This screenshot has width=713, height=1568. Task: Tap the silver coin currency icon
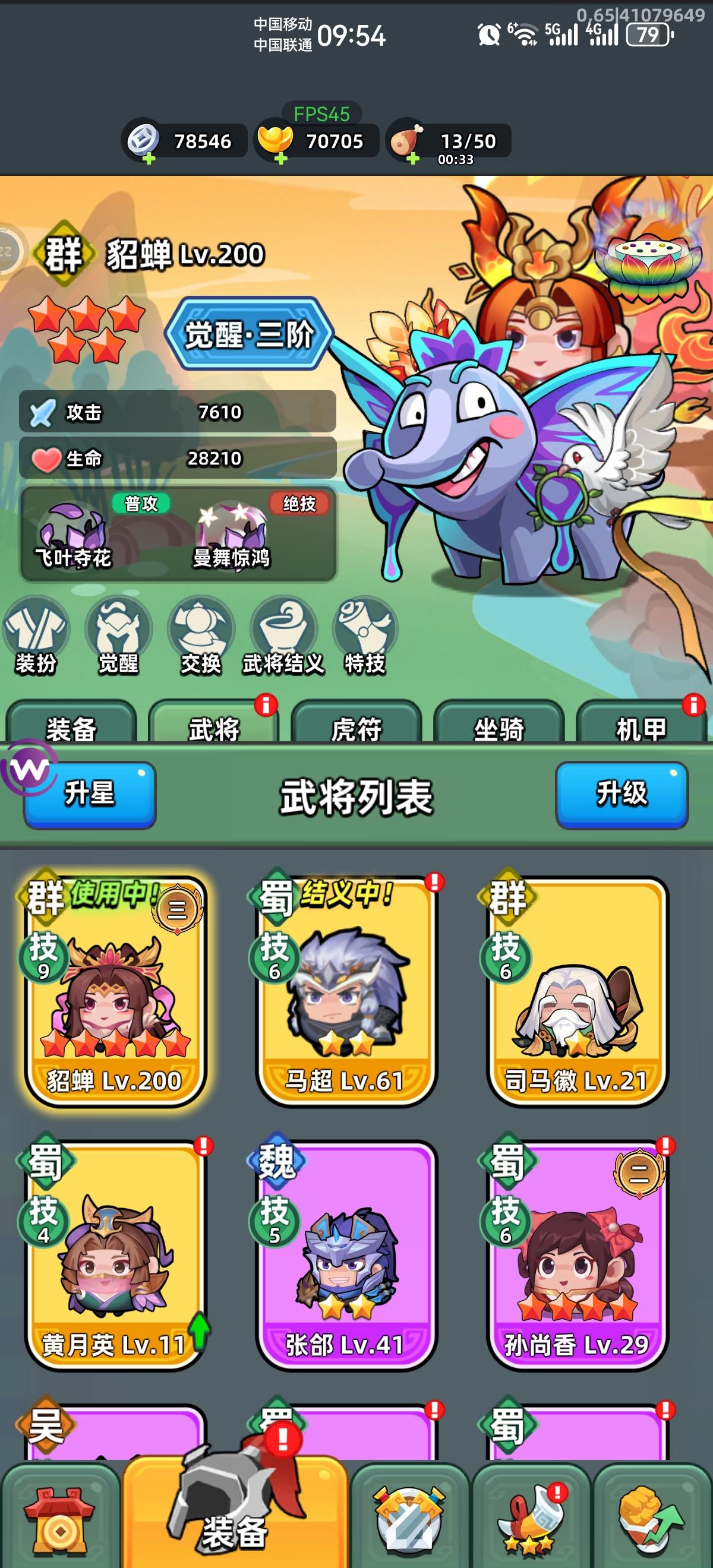[144, 140]
